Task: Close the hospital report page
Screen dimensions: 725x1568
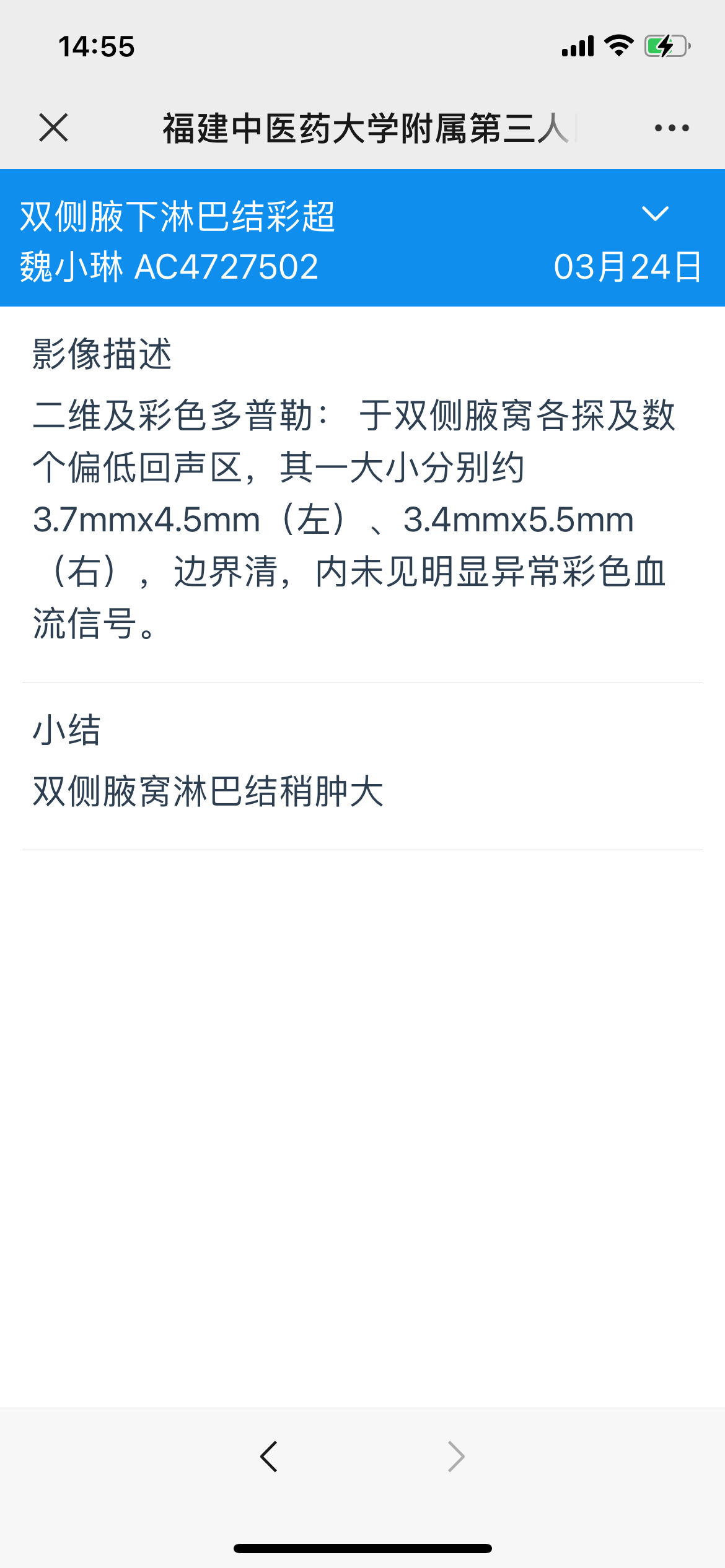Action: tap(53, 128)
